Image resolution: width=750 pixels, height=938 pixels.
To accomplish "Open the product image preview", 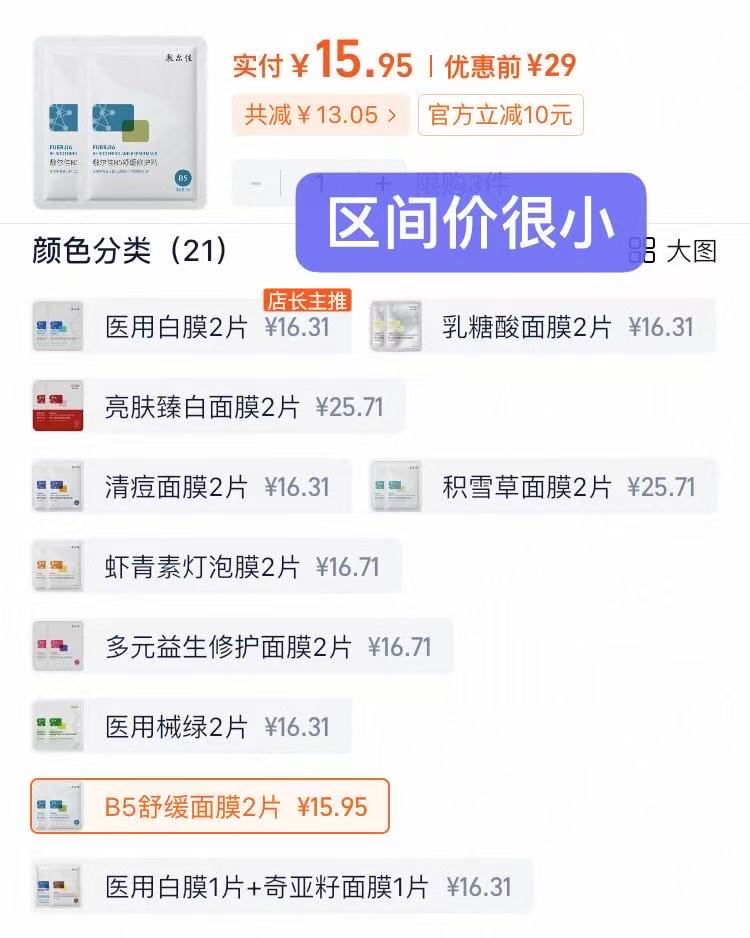I will point(119,122).
